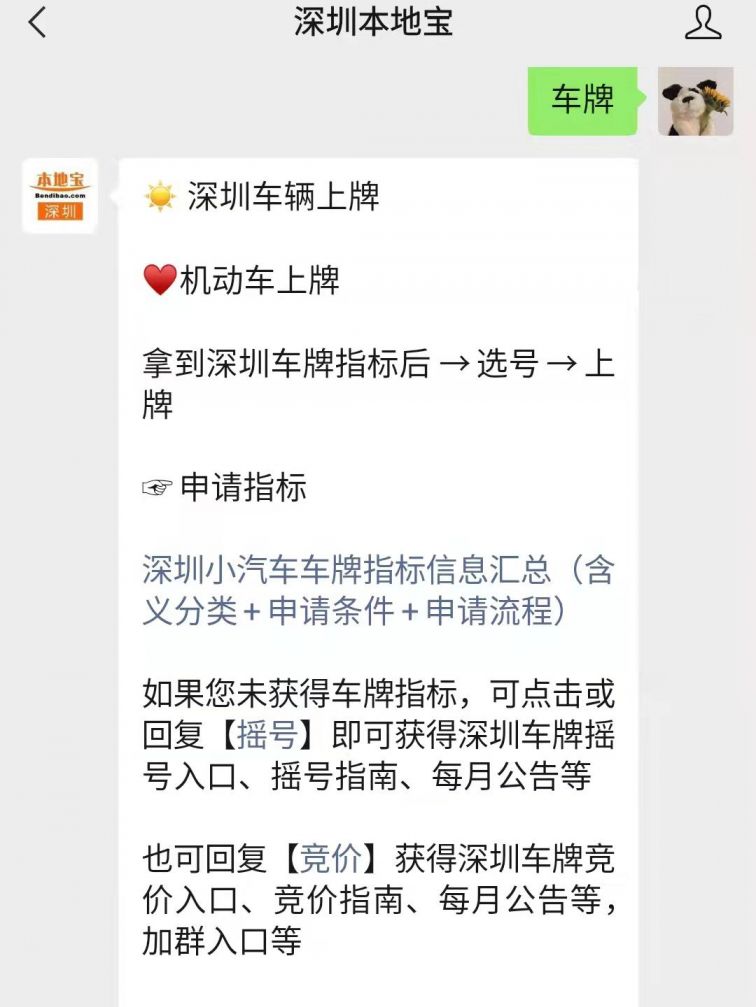Open the 深圳小汽车车牌指标信息汇总 link
The height and width of the screenshot is (1007, 756).
coord(378,590)
